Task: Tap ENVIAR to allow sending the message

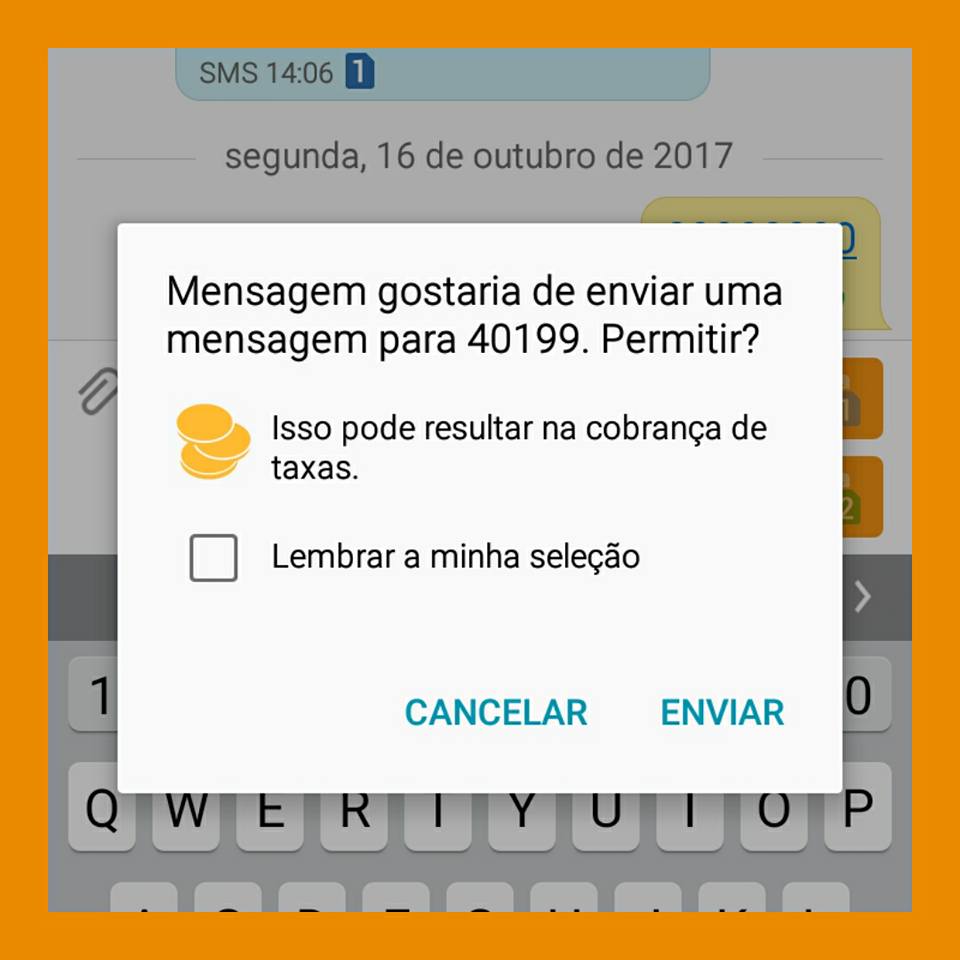Action: click(722, 712)
